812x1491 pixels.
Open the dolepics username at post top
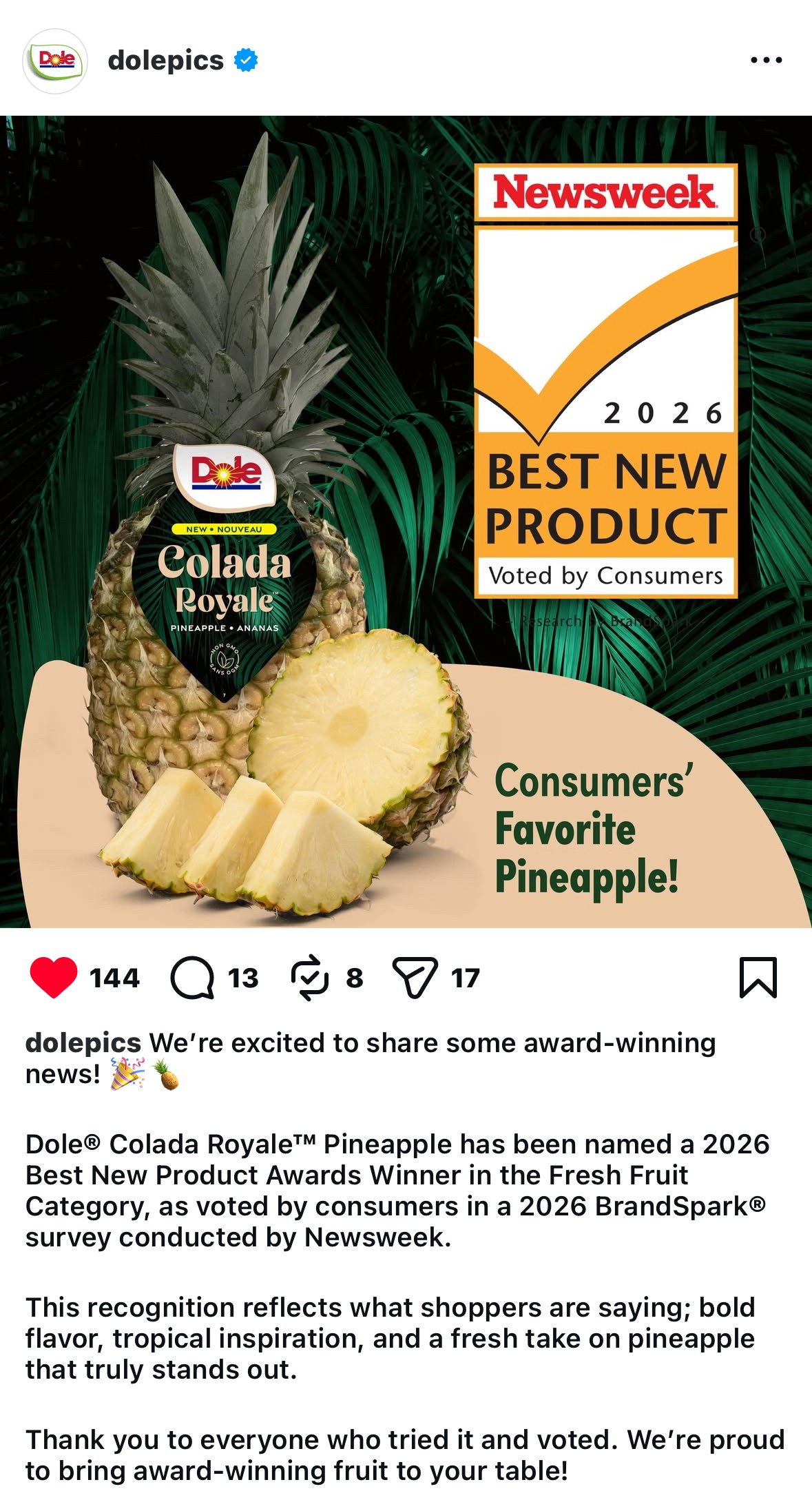165,61
